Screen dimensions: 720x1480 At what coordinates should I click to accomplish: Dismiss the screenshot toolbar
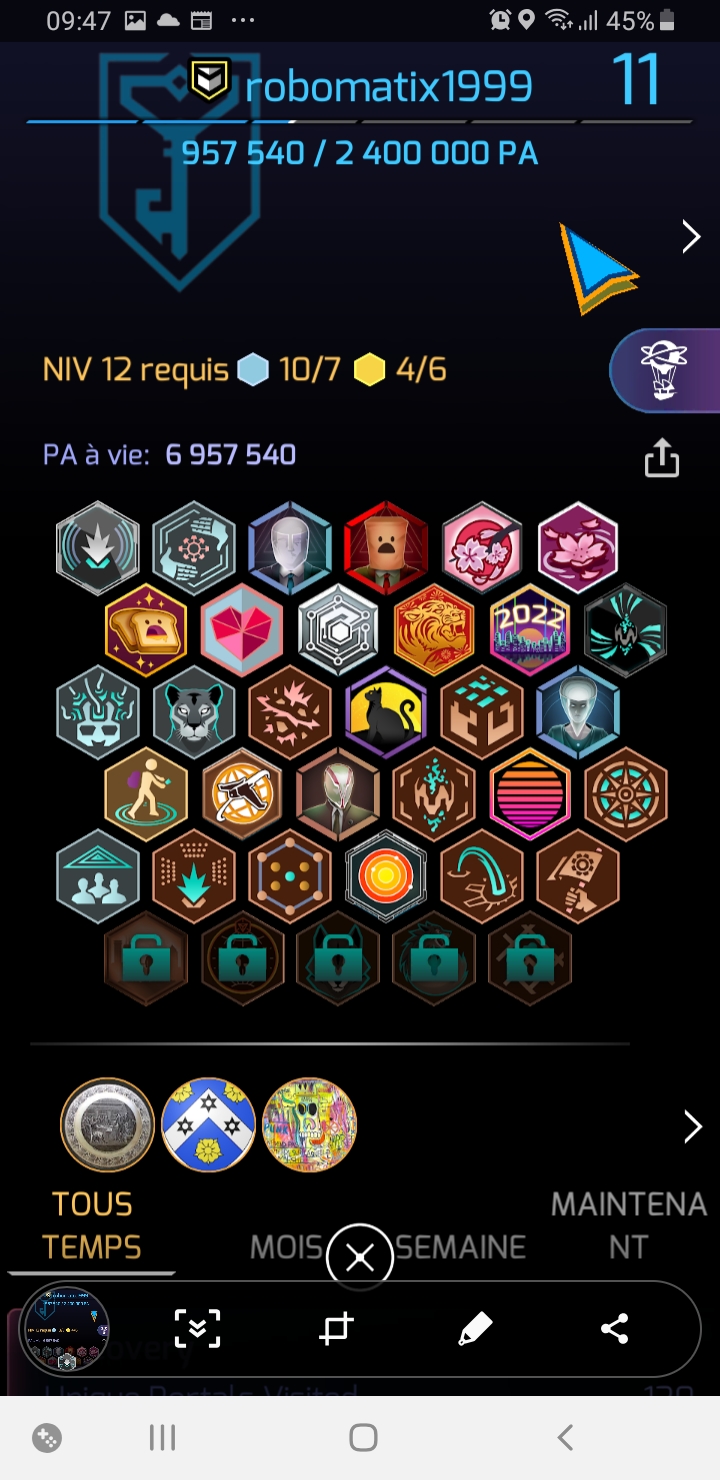(360, 1258)
